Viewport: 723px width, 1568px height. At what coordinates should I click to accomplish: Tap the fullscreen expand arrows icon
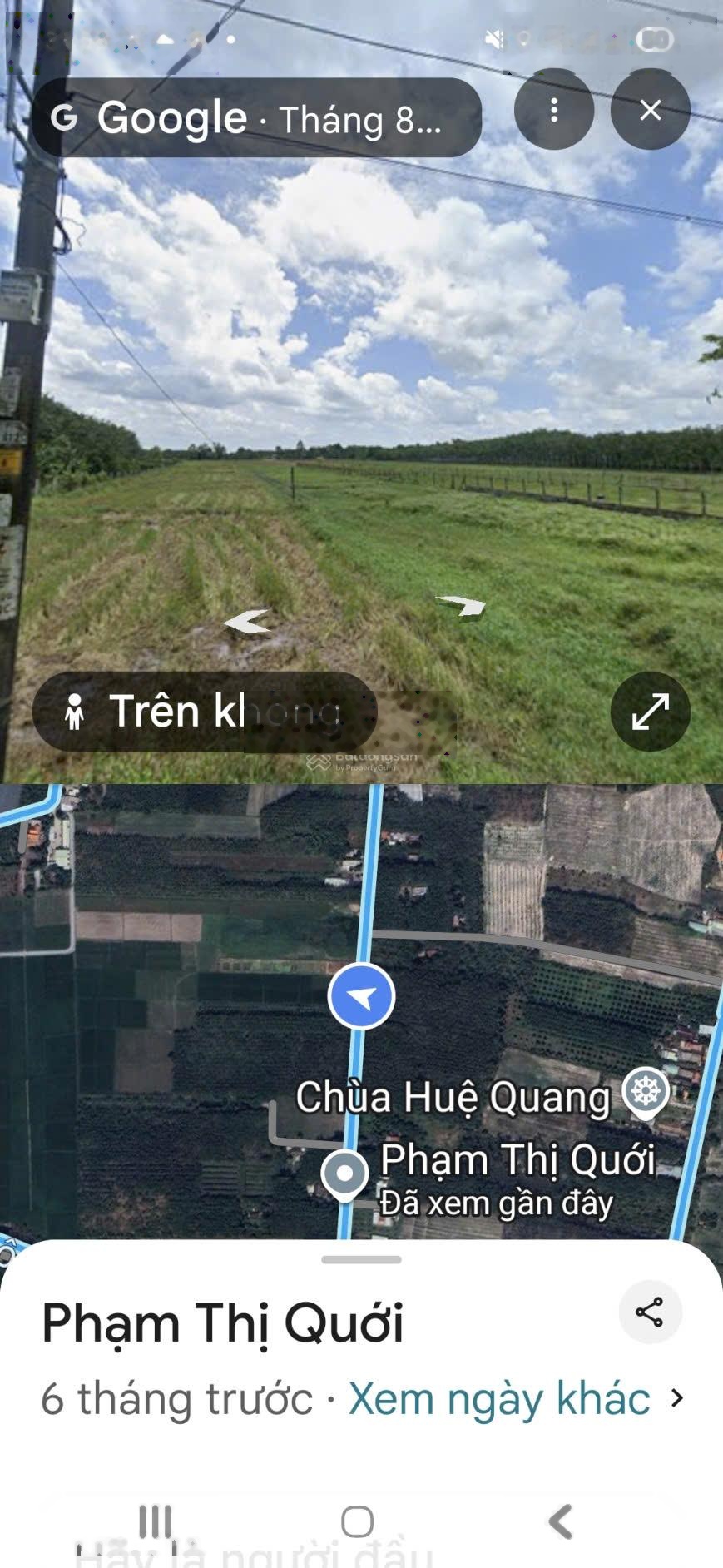[650, 711]
